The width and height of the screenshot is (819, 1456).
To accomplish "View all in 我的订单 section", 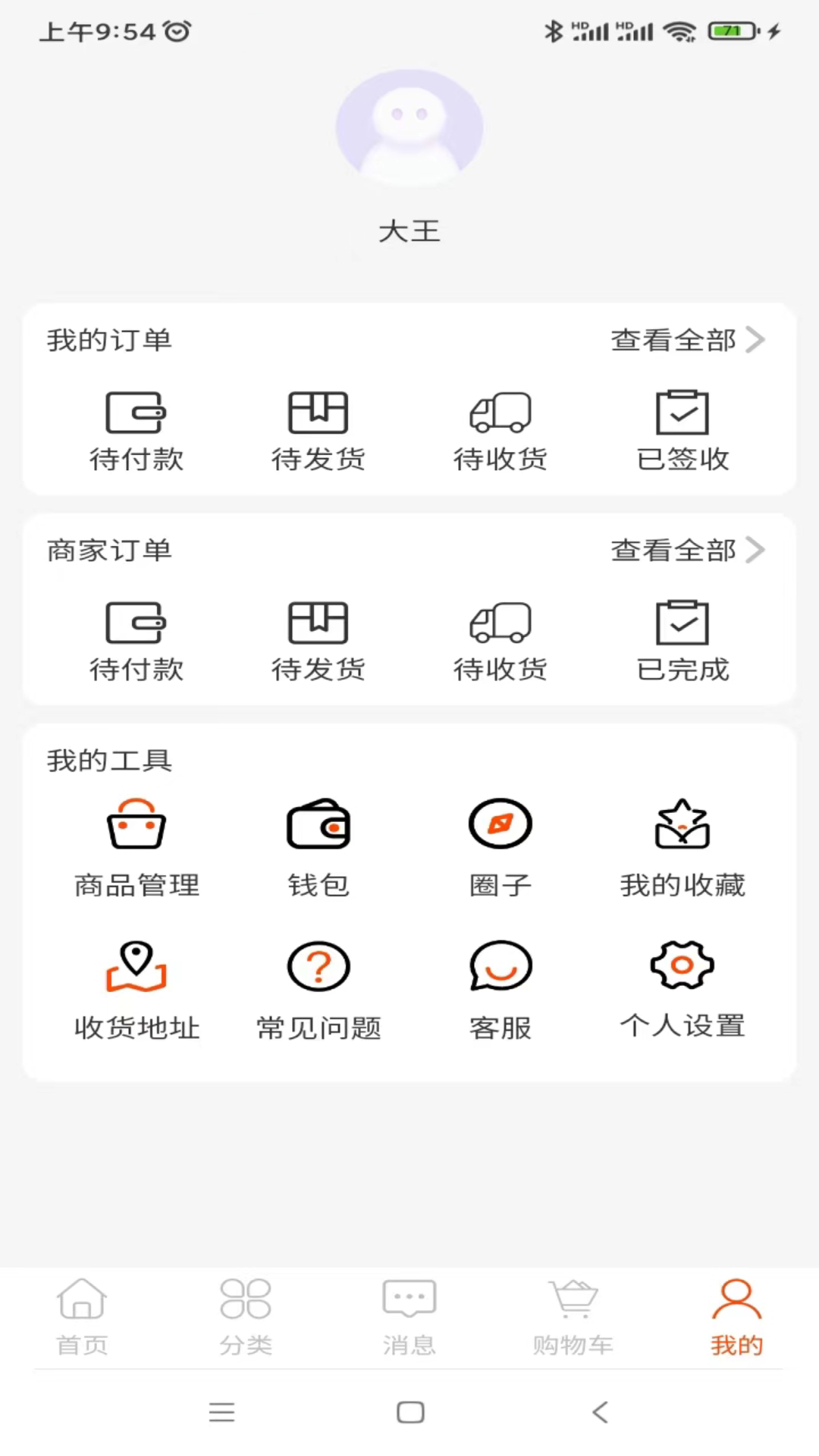I will point(688,340).
